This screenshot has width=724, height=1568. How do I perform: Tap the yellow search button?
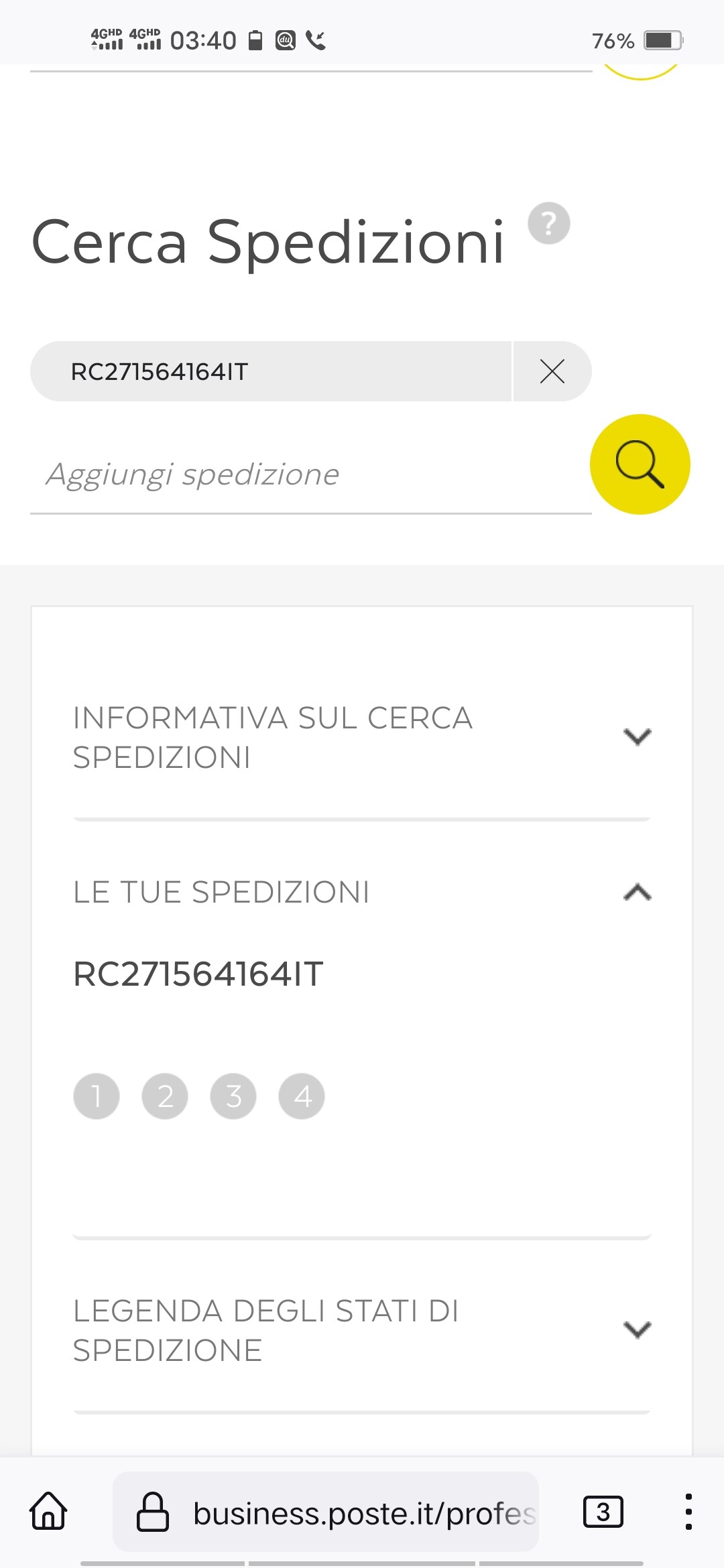(640, 464)
